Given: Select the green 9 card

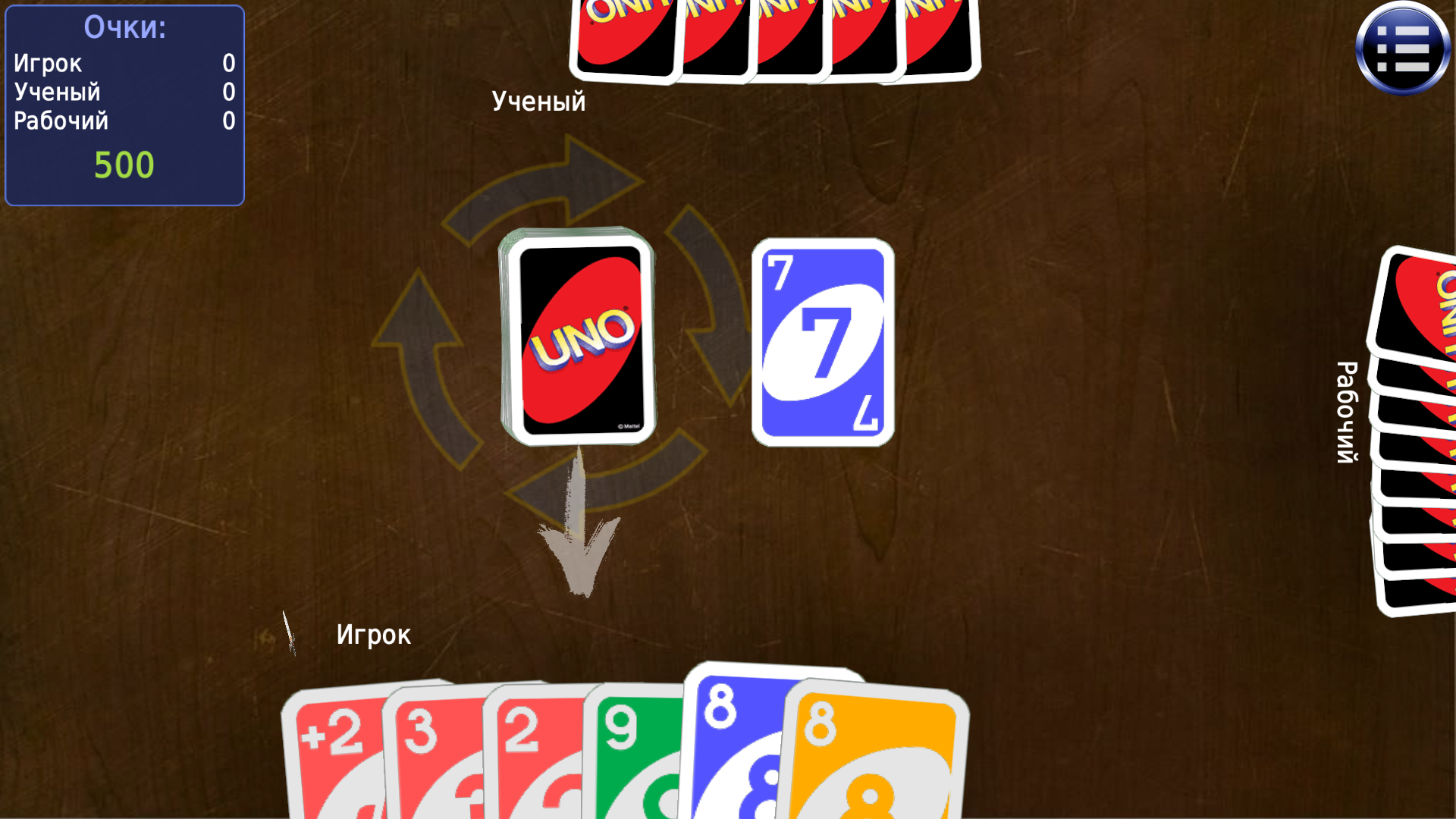Looking at the screenshot, I should [x=633, y=751].
